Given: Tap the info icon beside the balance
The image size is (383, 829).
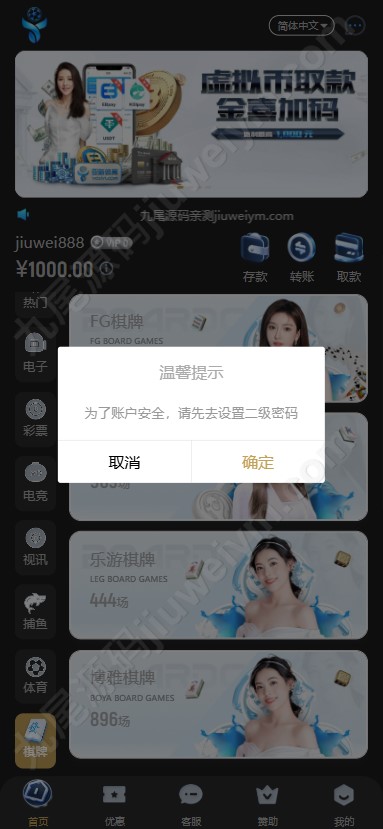Looking at the screenshot, I should pyautogui.click(x=106, y=269).
